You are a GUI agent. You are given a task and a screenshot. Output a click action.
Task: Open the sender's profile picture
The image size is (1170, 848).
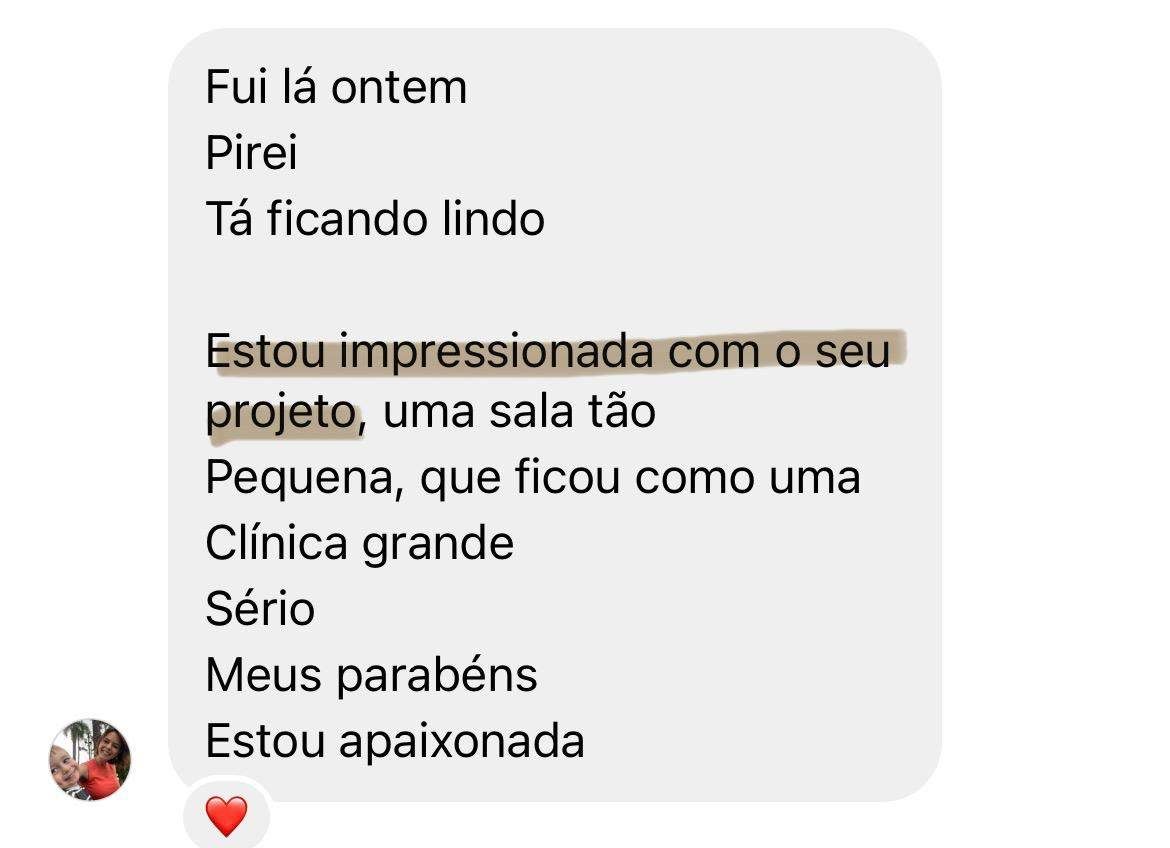click(90, 759)
